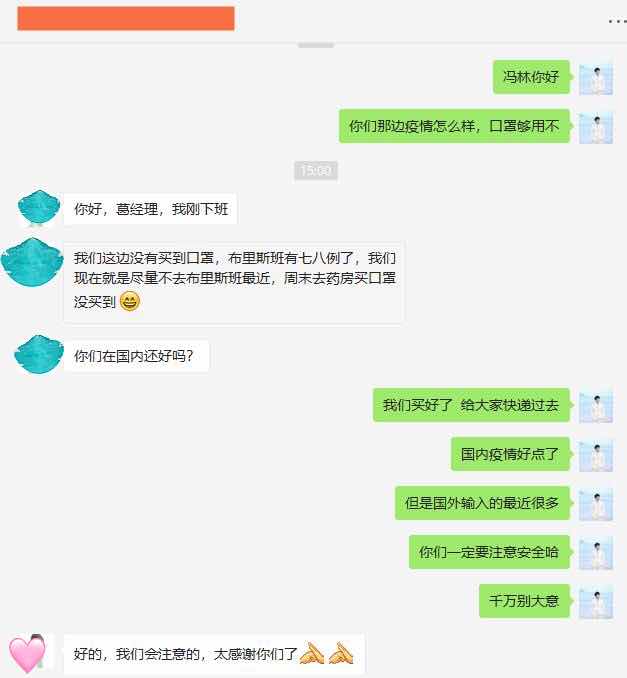
Task: Open the mask avatar beside 你好，葛经理
Action: pos(39,208)
